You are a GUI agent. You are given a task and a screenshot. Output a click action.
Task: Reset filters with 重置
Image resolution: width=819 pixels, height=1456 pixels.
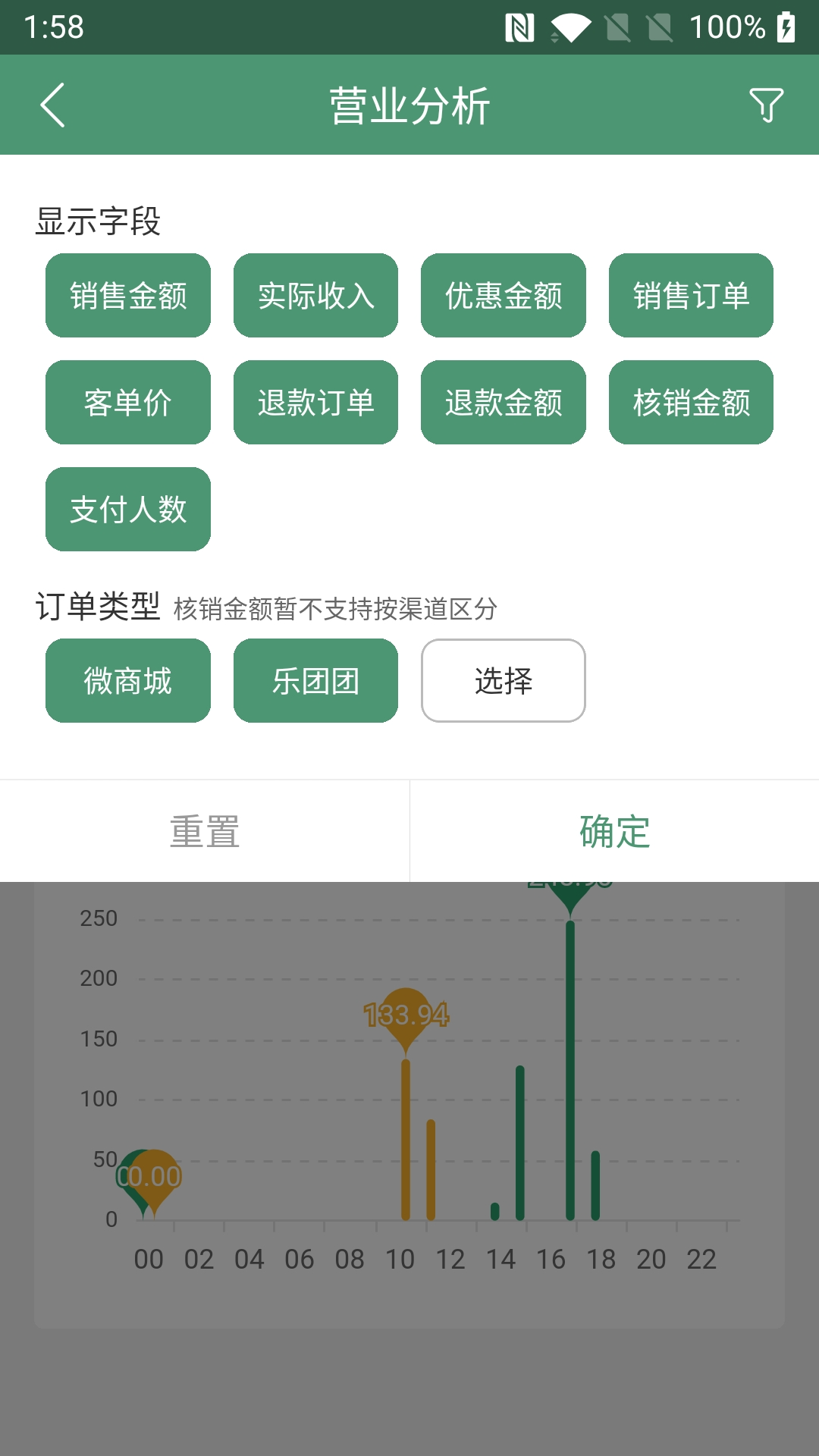205,832
